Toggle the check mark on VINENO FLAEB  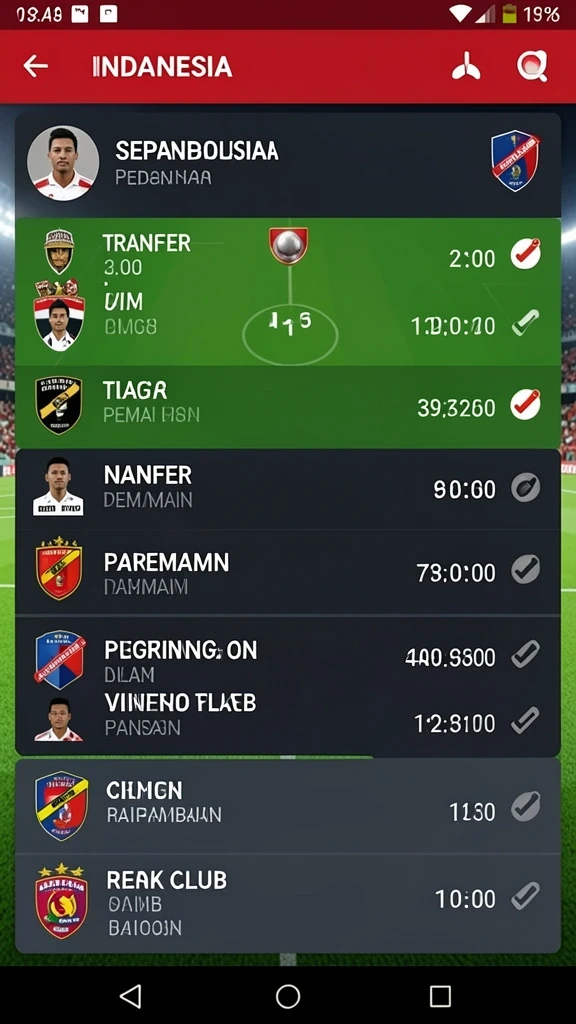[x=525, y=720]
